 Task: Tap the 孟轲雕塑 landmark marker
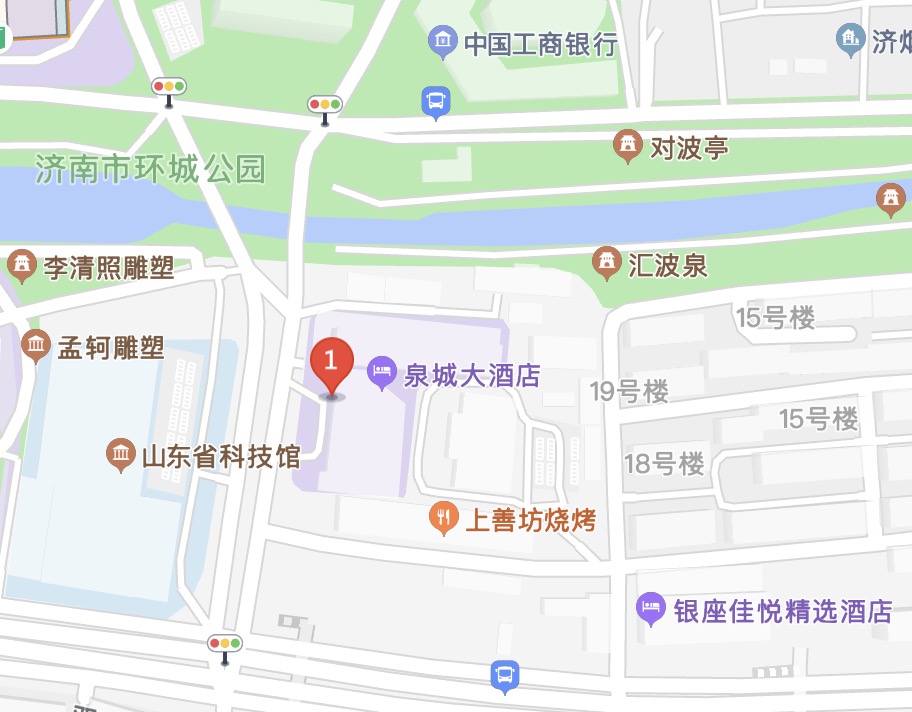pyautogui.click(x=36, y=347)
